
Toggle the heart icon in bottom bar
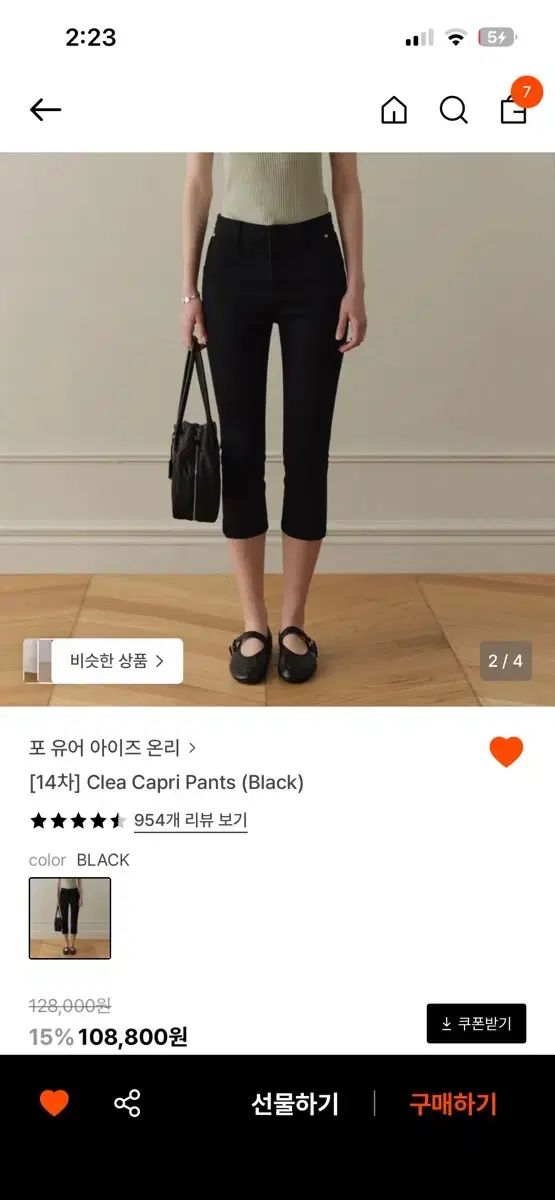point(54,1103)
